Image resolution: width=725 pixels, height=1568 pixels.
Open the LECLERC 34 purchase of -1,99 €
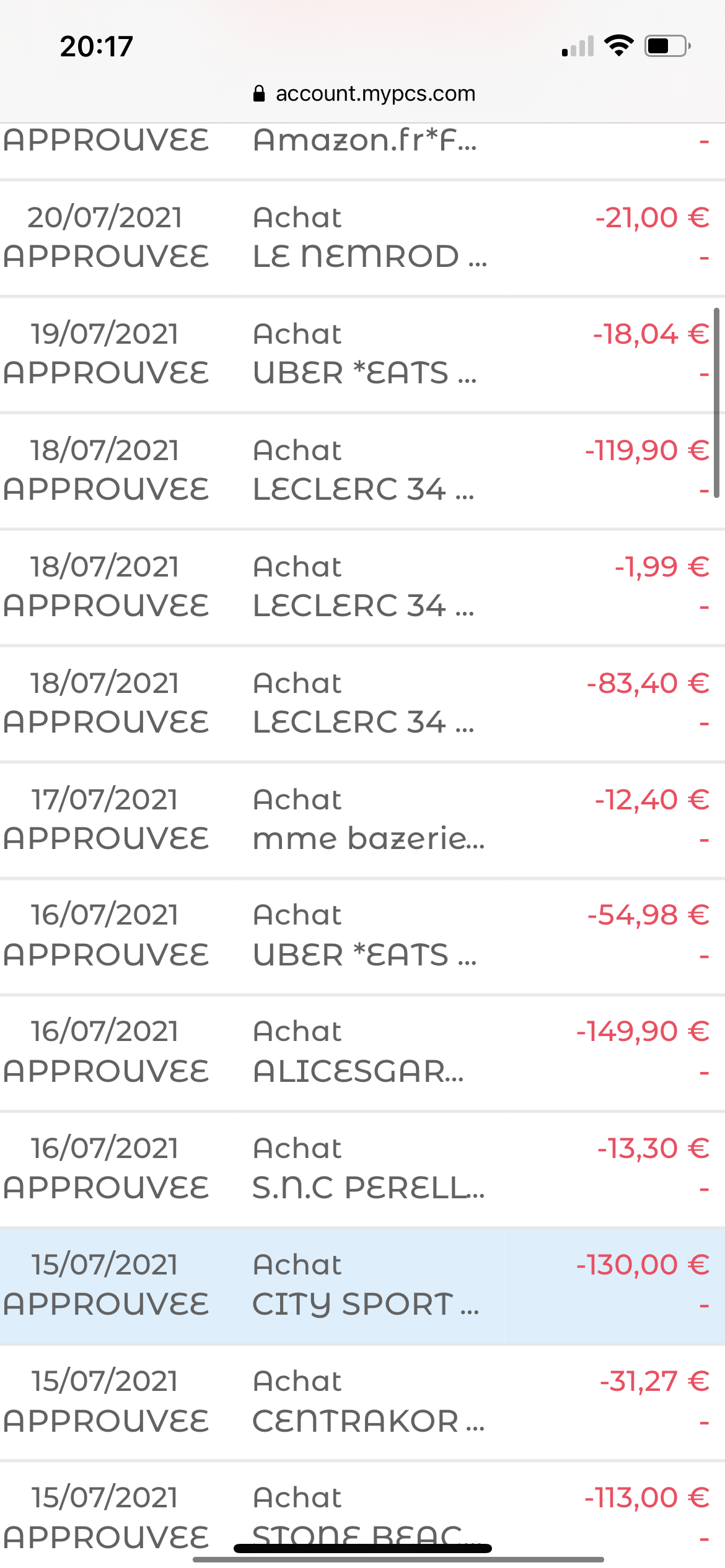point(364,586)
